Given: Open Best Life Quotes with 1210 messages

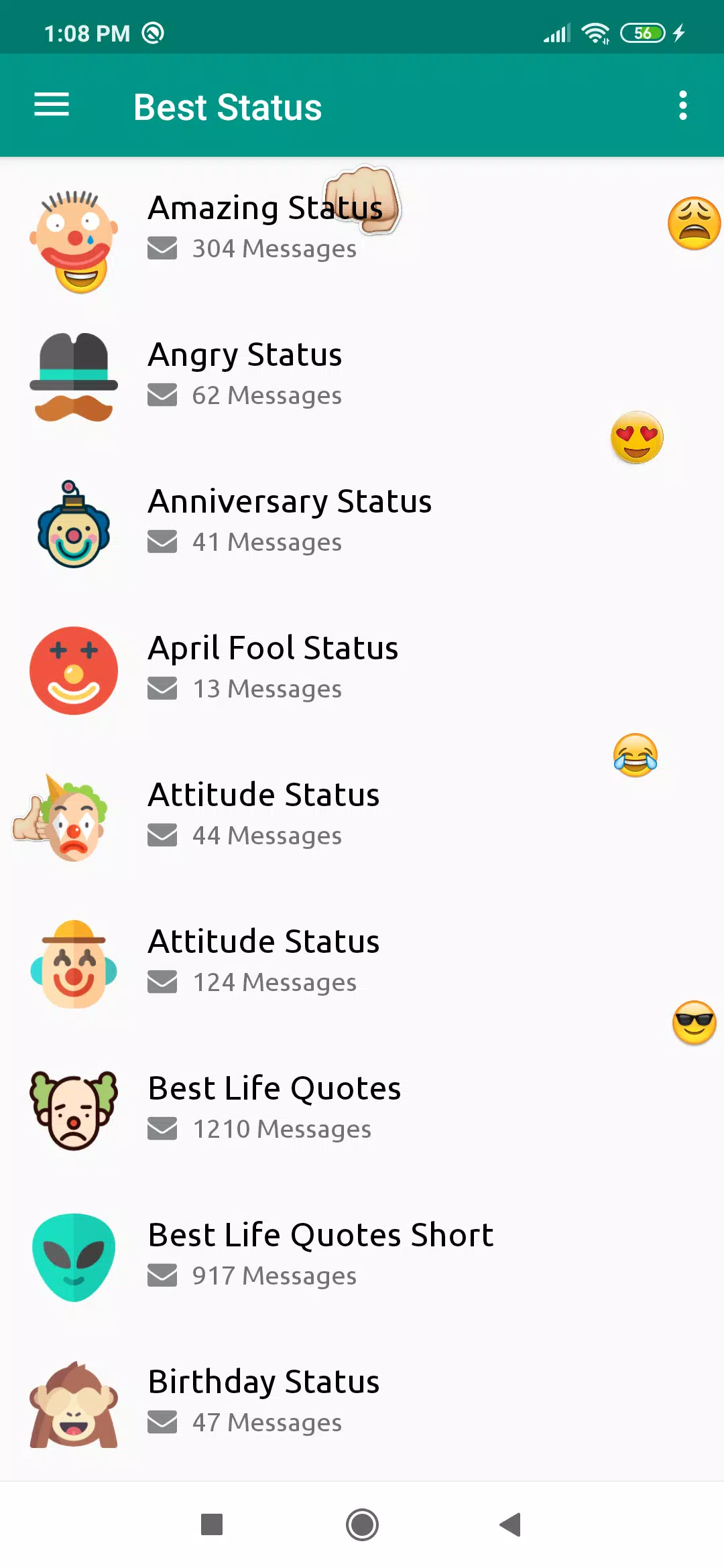Looking at the screenshot, I should tap(362, 1111).
